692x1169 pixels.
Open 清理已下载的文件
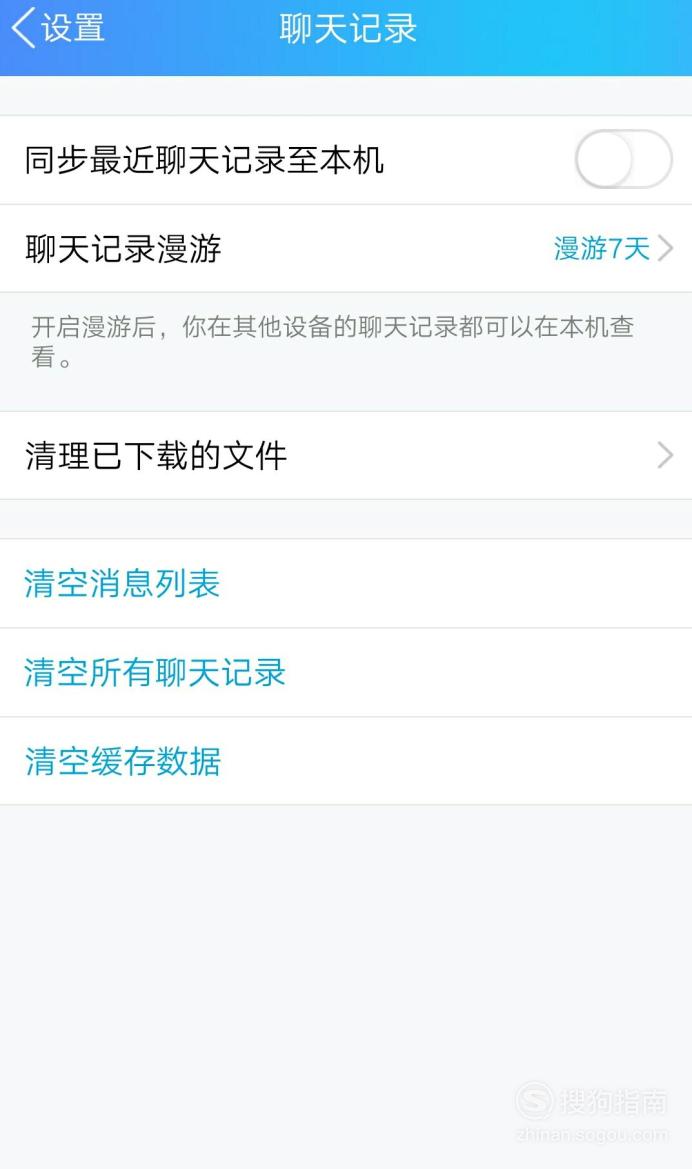point(346,456)
